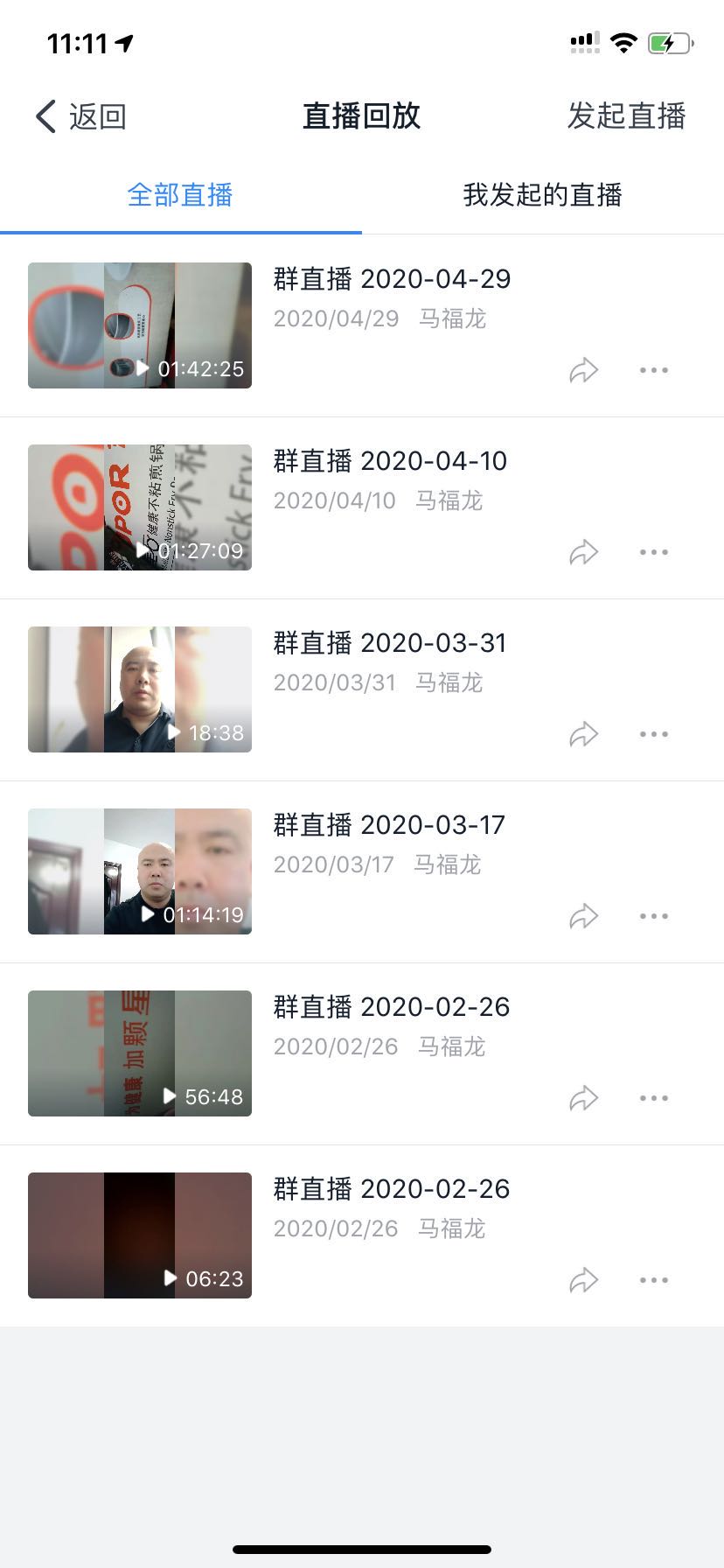Share the 群直播 2020-03-17 replay

click(584, 916)
